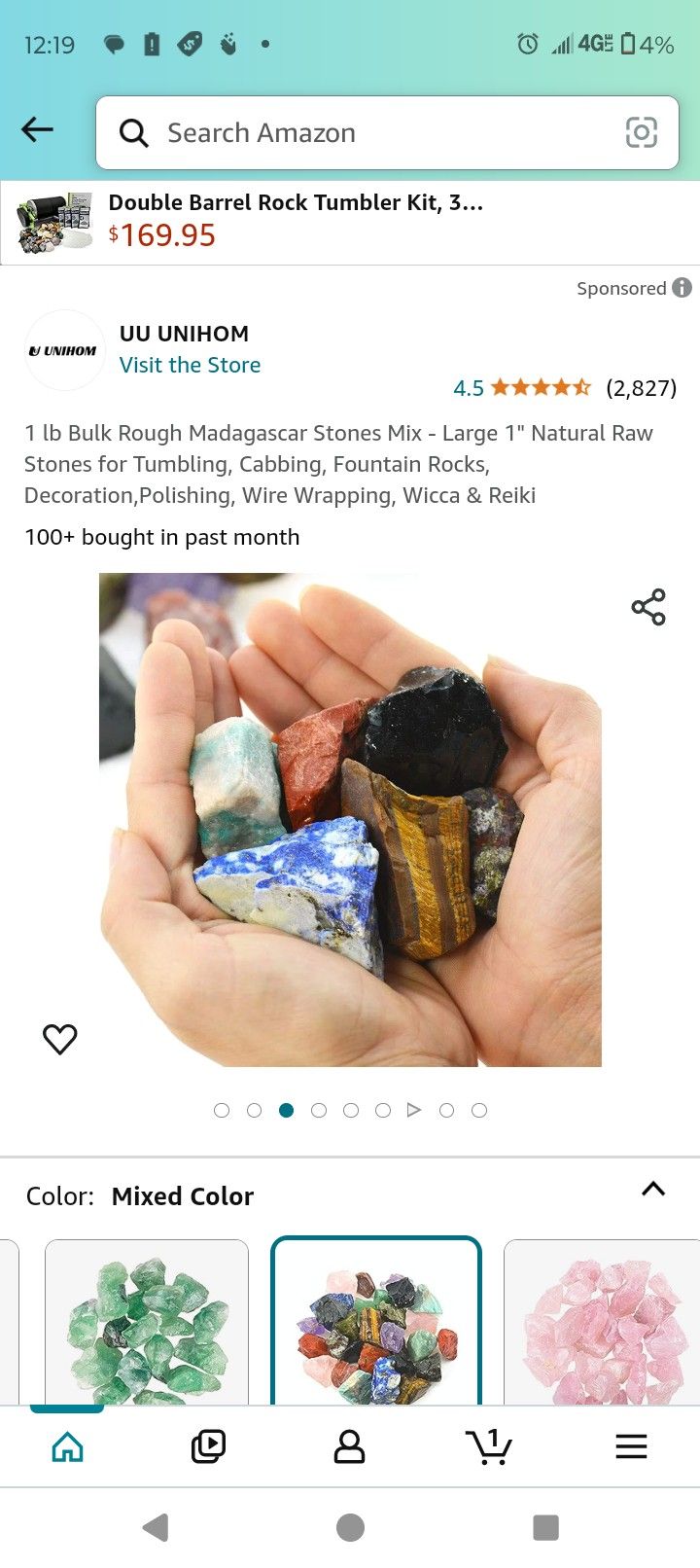Open Sponsored info icon

(x=682, y=288)
